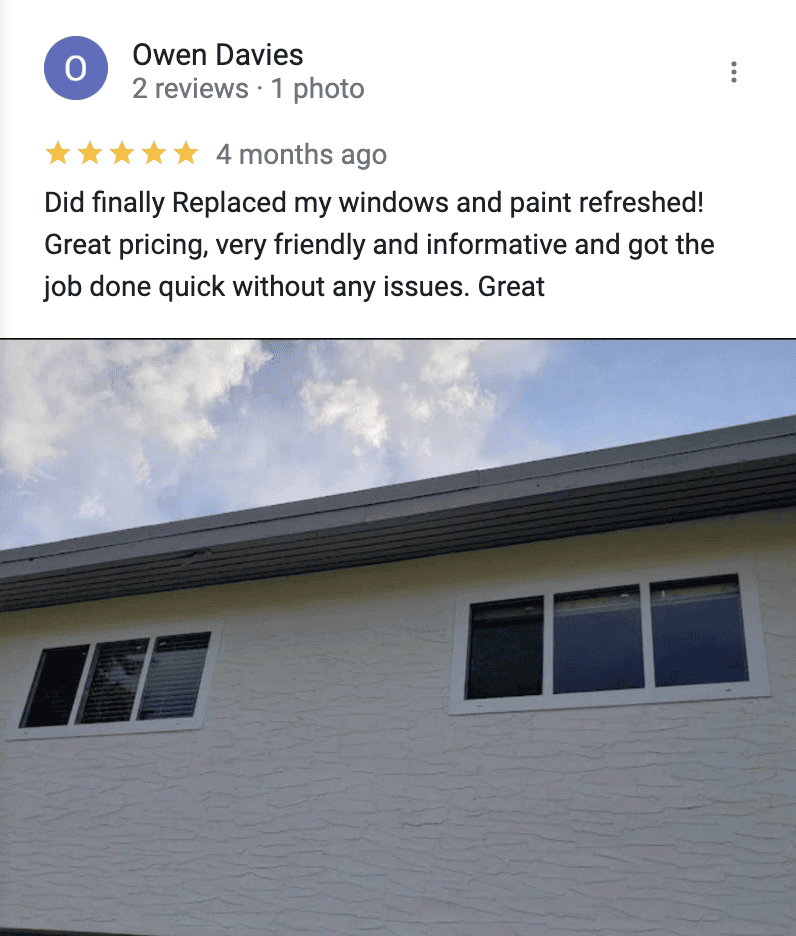
Task: Open Owen Davies' profile avatar
Action: pyautogui.click(x=75, y=68)
